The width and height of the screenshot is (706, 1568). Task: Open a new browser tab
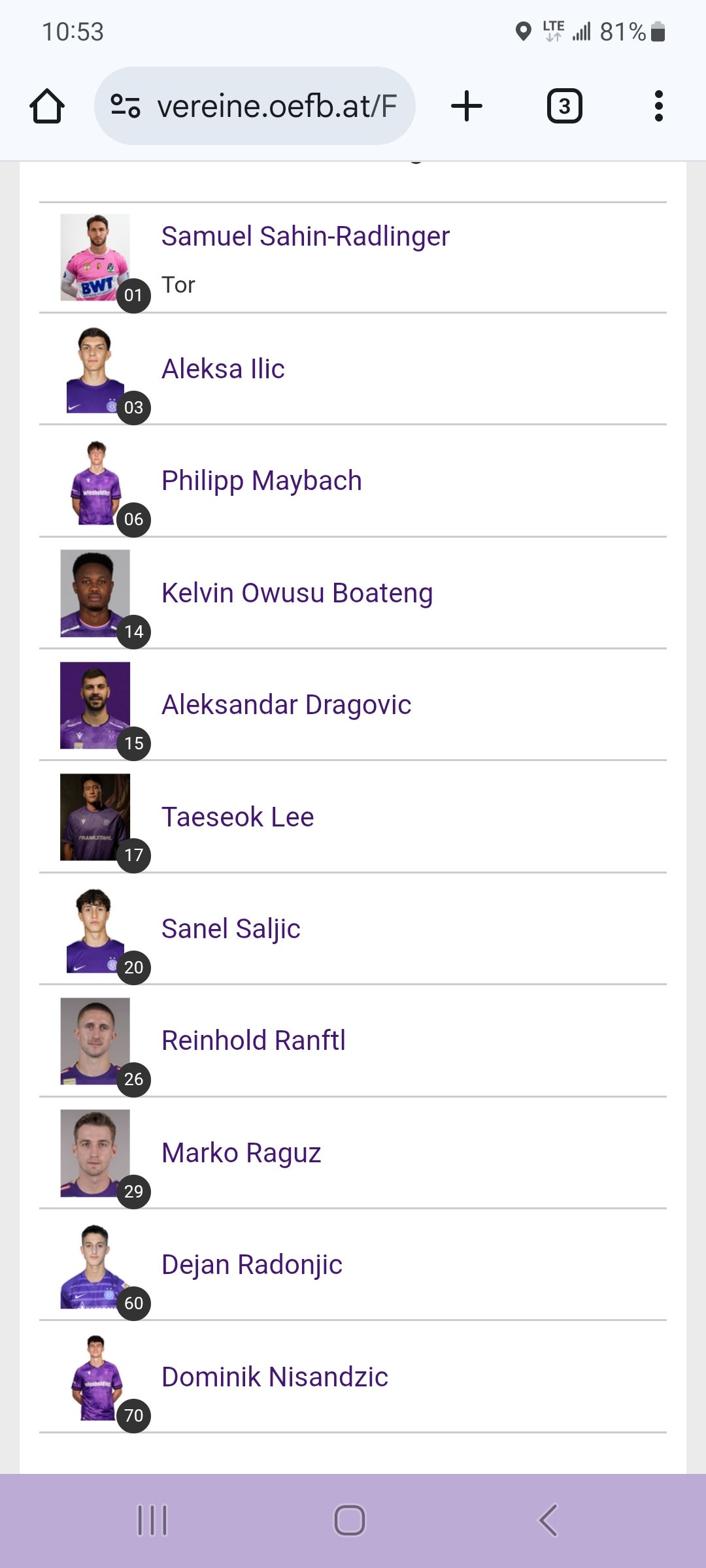pyautogui.click(x=467, y=106)
